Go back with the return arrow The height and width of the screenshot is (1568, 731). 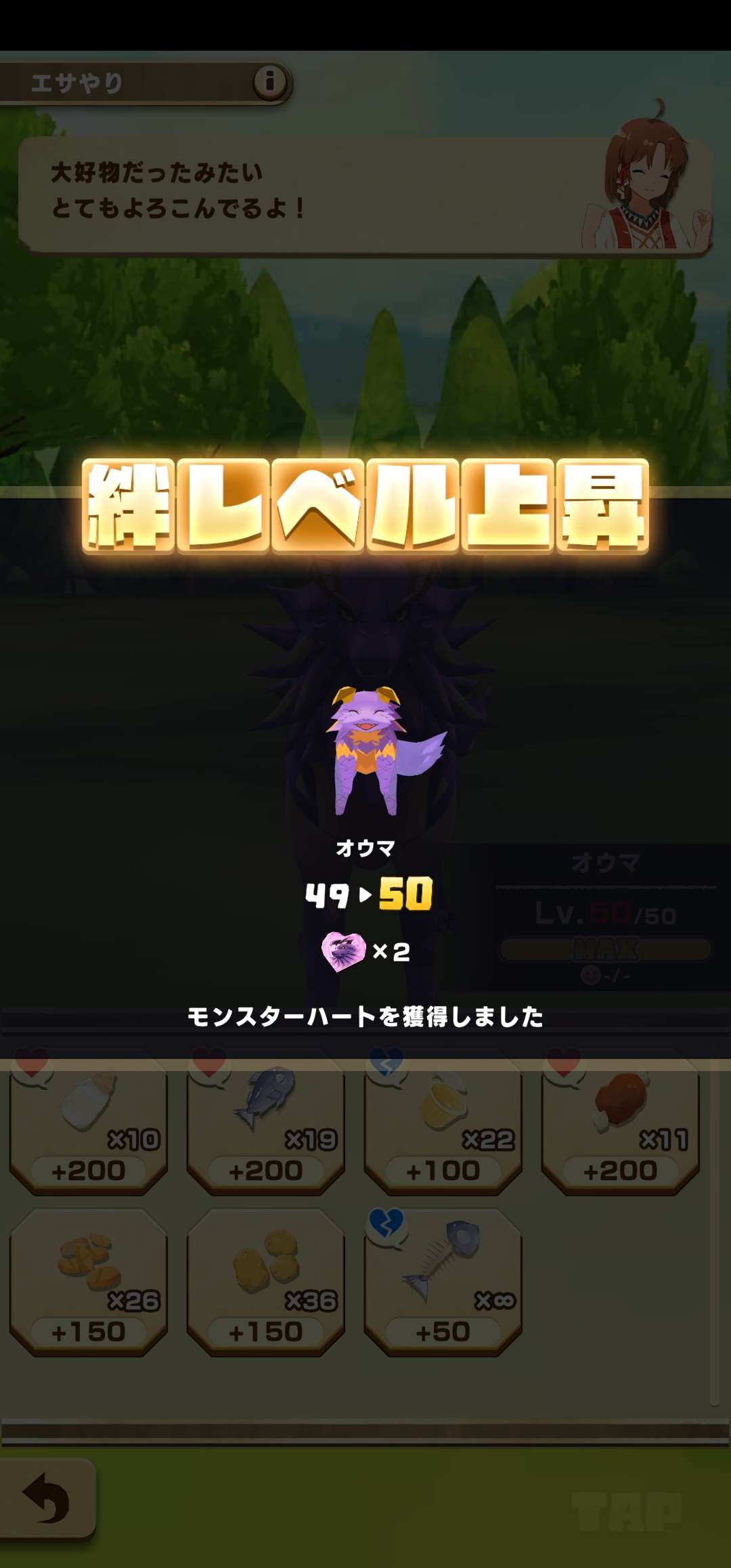pyautogui.click(x=46, y=1498)
